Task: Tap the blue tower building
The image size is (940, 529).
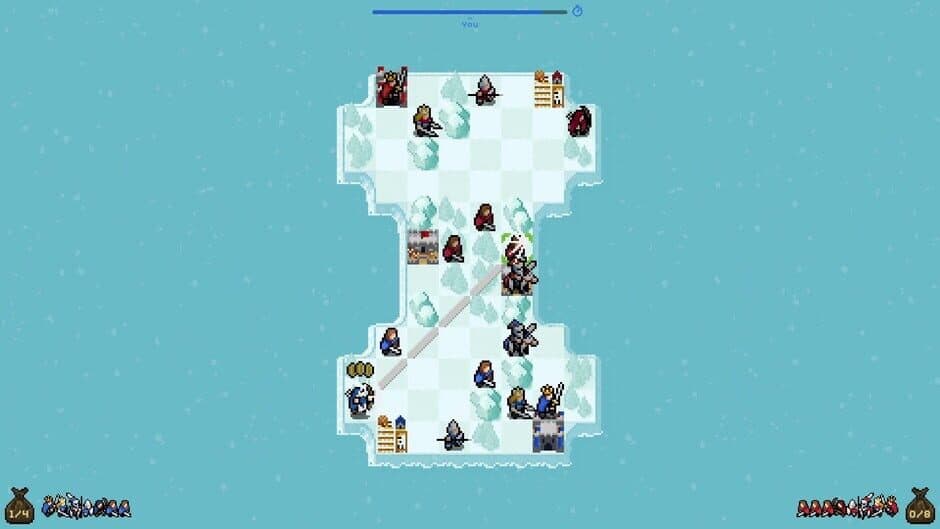Action: coord(392,435)
